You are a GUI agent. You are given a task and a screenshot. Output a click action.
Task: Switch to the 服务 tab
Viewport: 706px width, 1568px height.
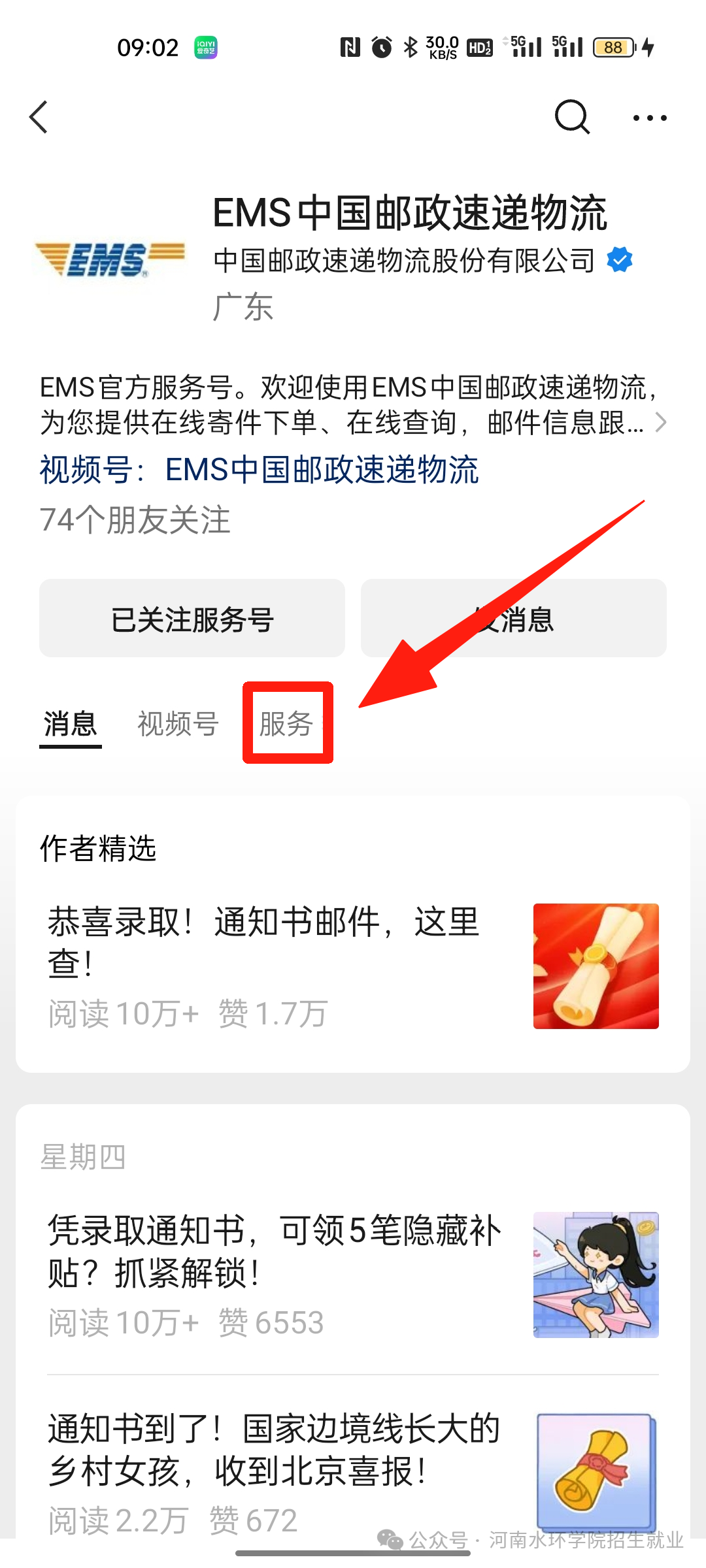pos(286,724)
